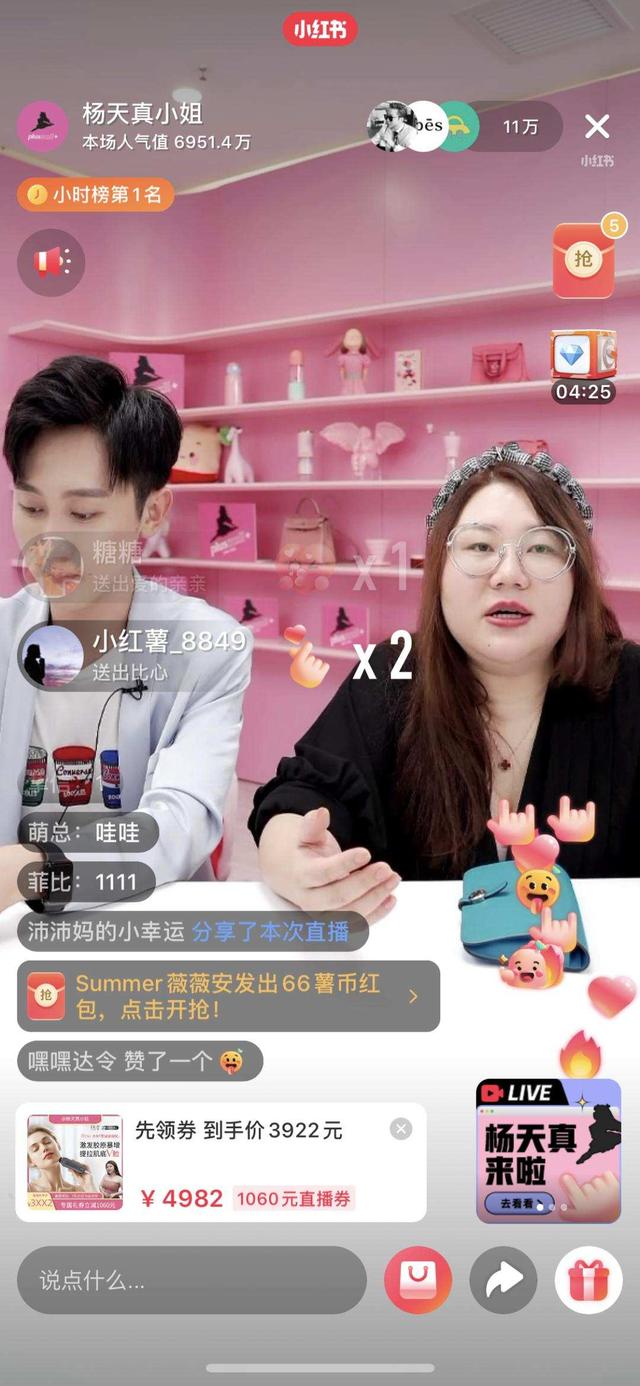Share this live stream
Viewport: 640px width, 1386px height.
pyautogui.click(x=504, y=1280)
